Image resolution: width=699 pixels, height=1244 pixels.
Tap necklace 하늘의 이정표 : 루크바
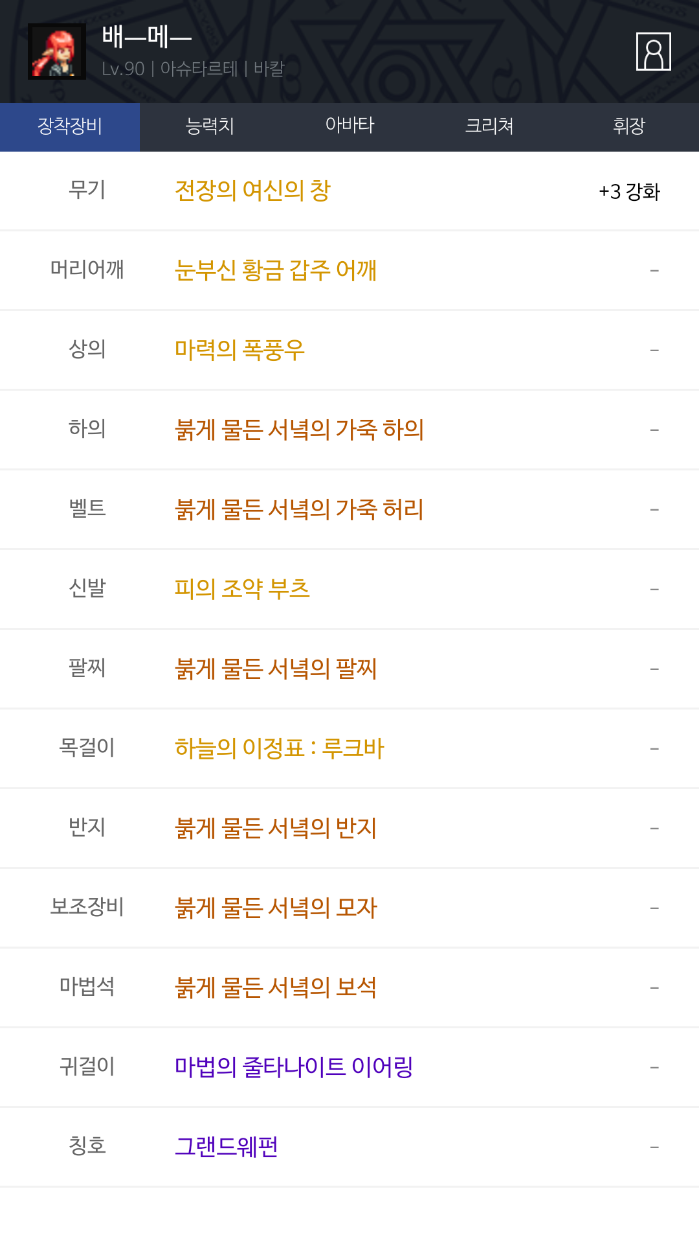tap(279, 749)
